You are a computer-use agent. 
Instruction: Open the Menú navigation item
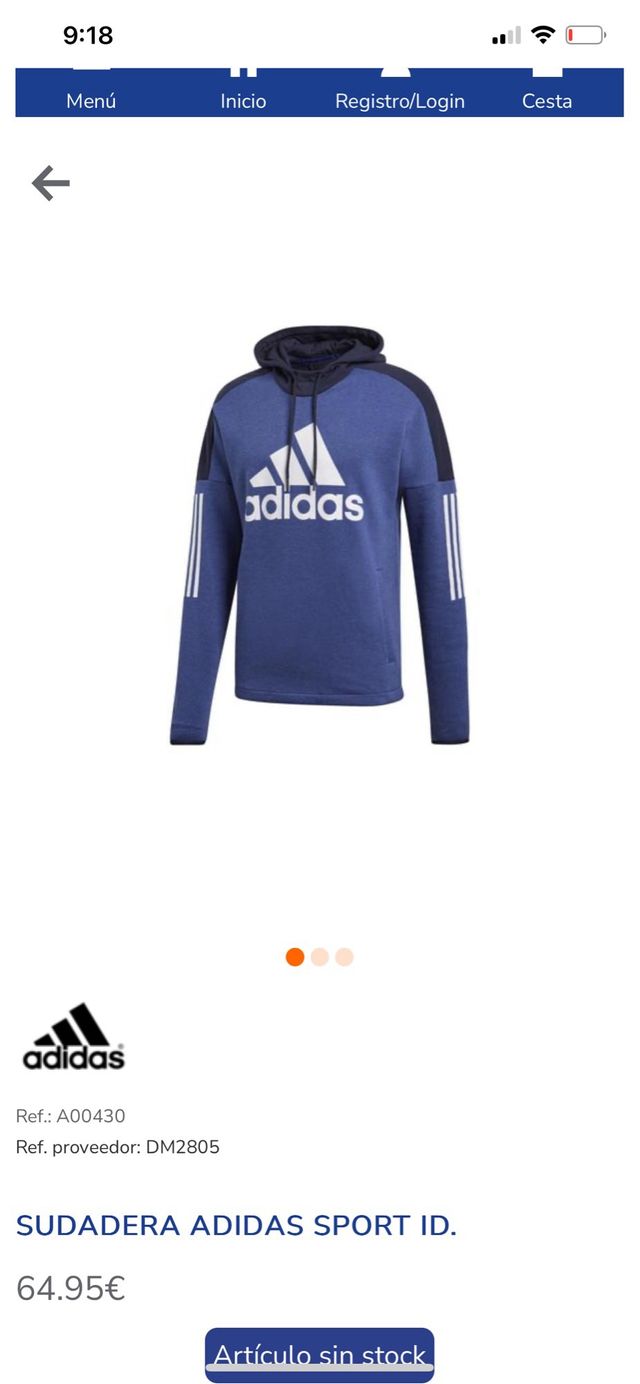tap(91, 94)
